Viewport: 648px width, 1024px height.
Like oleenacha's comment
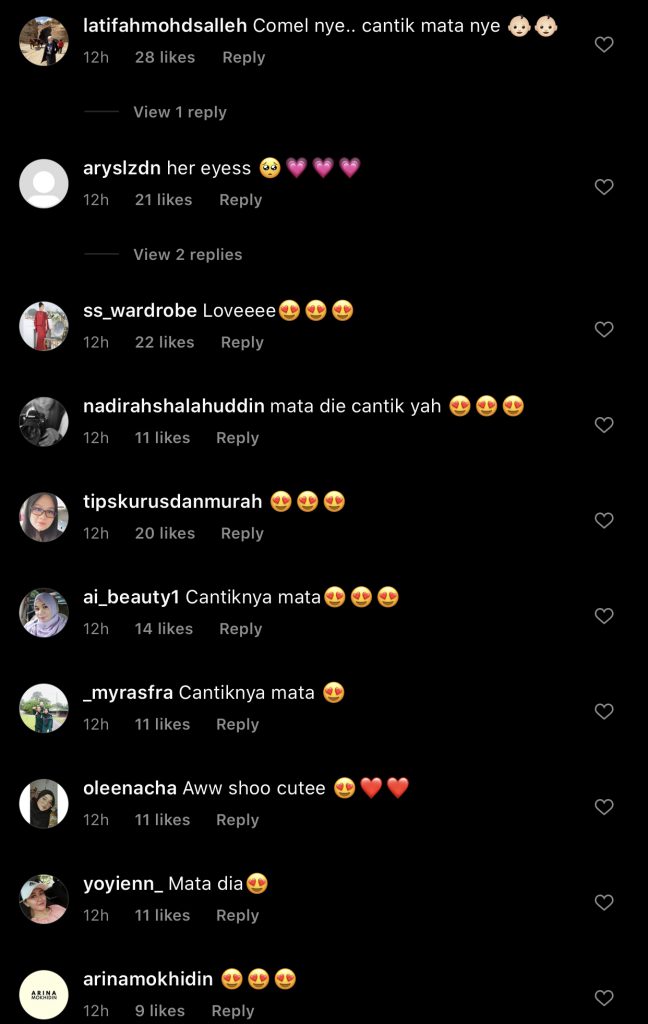click(x=604, y=807)
